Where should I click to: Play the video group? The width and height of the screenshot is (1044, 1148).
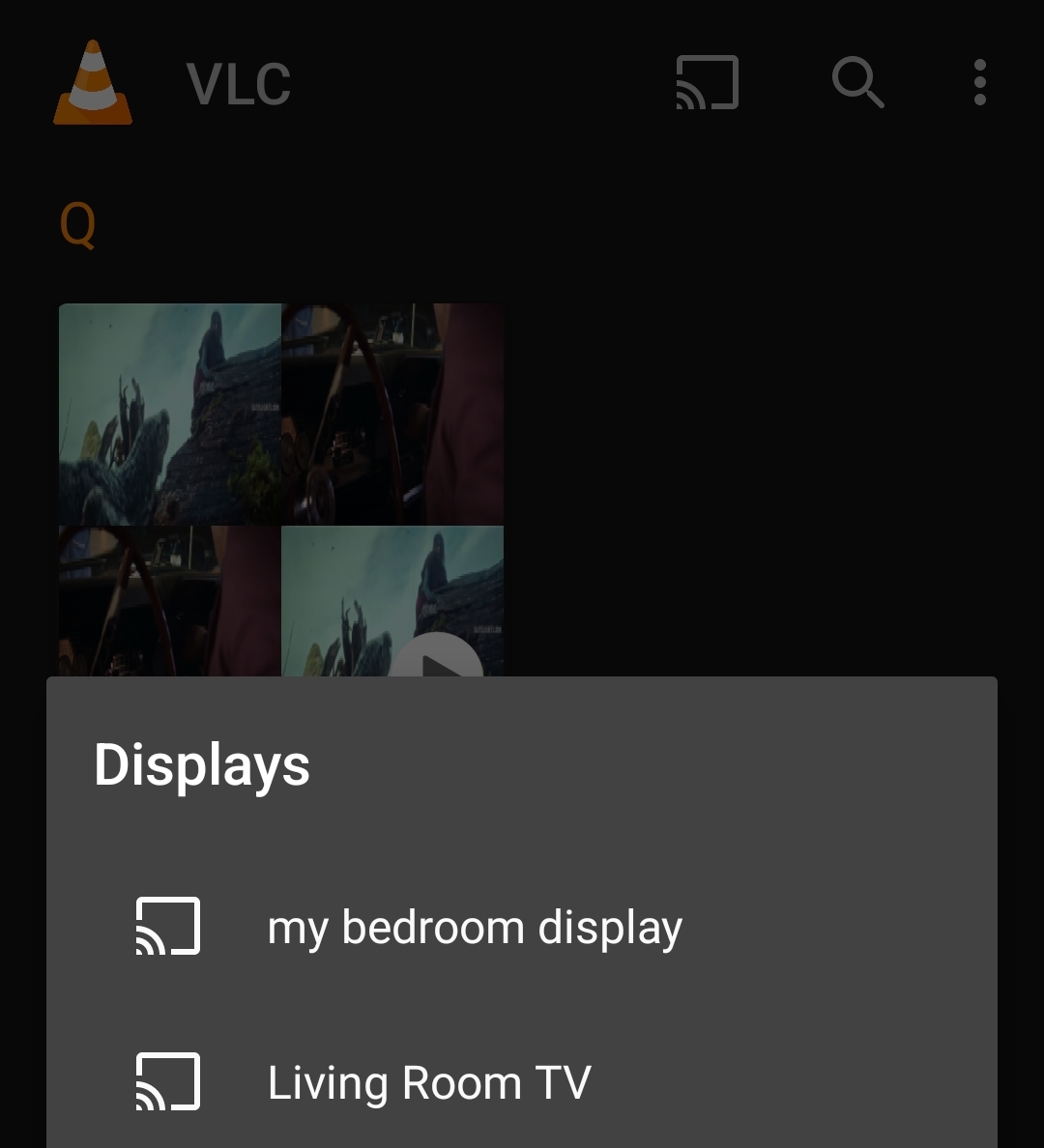(439, 659)
